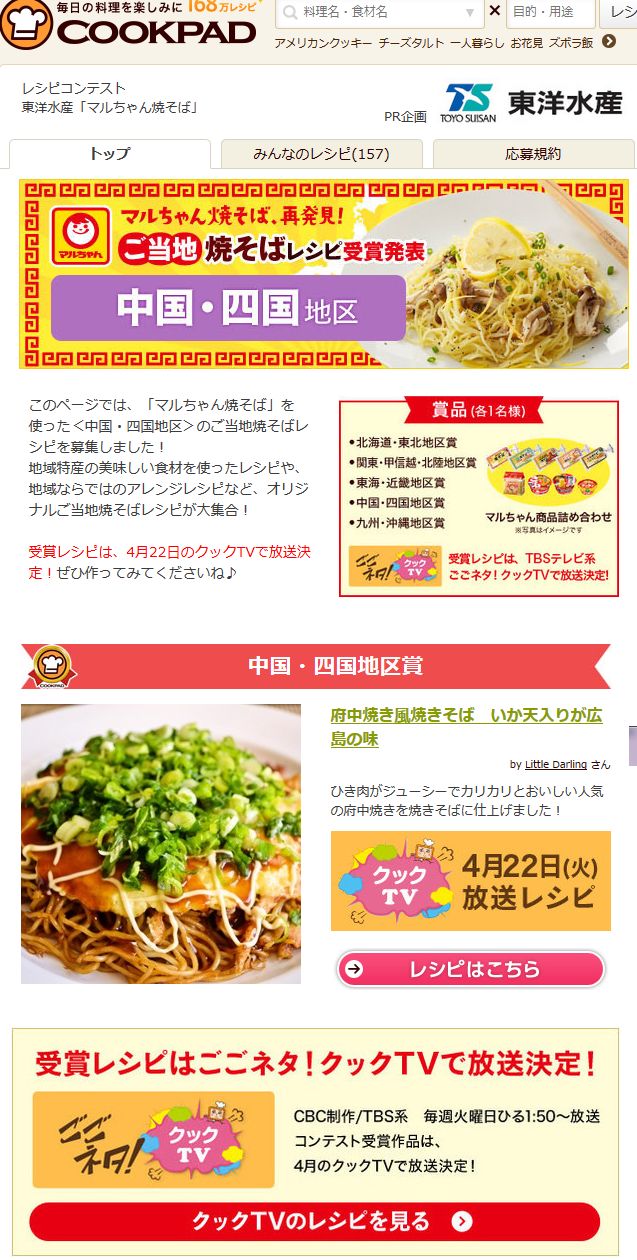
Task: Open the 一人暮らし keyword link
Action: [477, 43]
